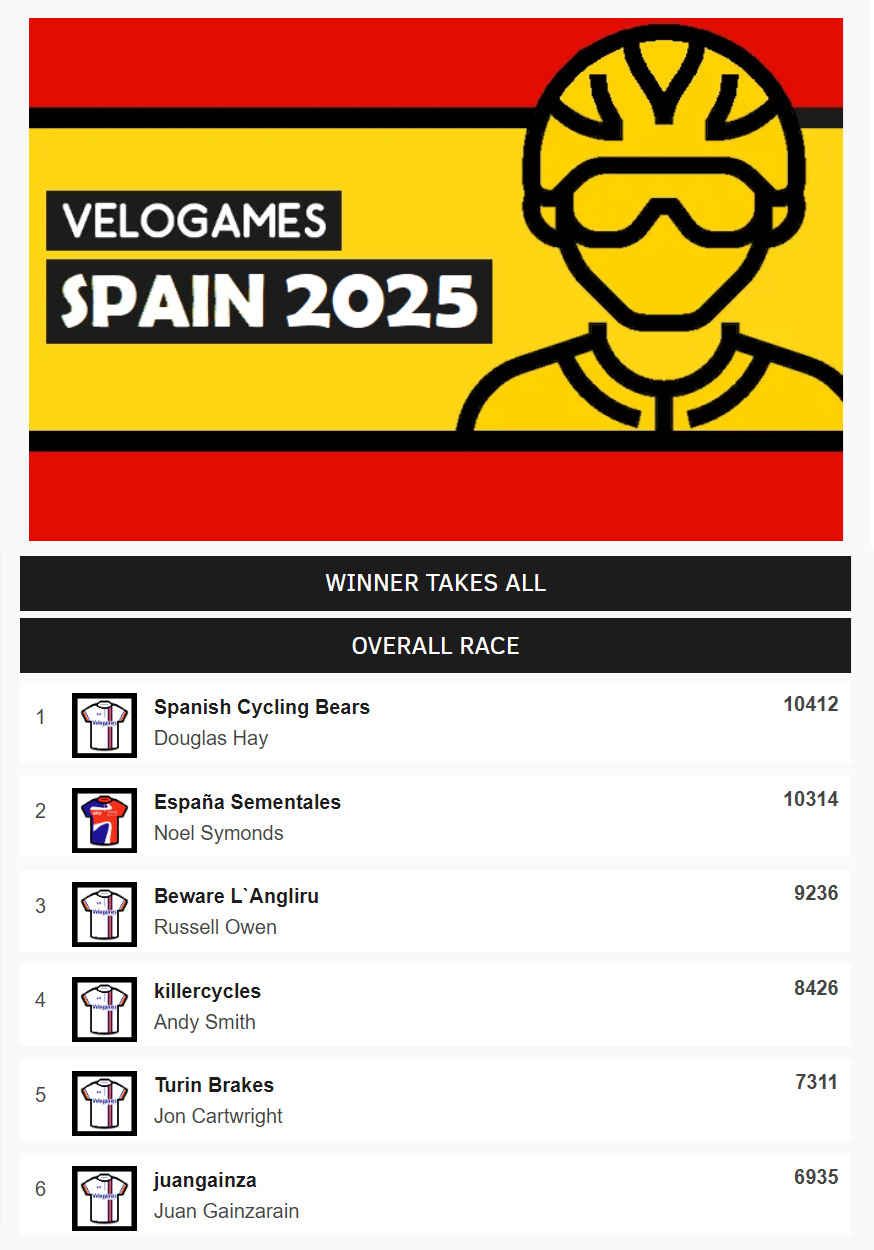The width and height of the screenshot is (874, 1250).
Task: View the España Sementales team by Noel Symonds
Action: (247, 802)
